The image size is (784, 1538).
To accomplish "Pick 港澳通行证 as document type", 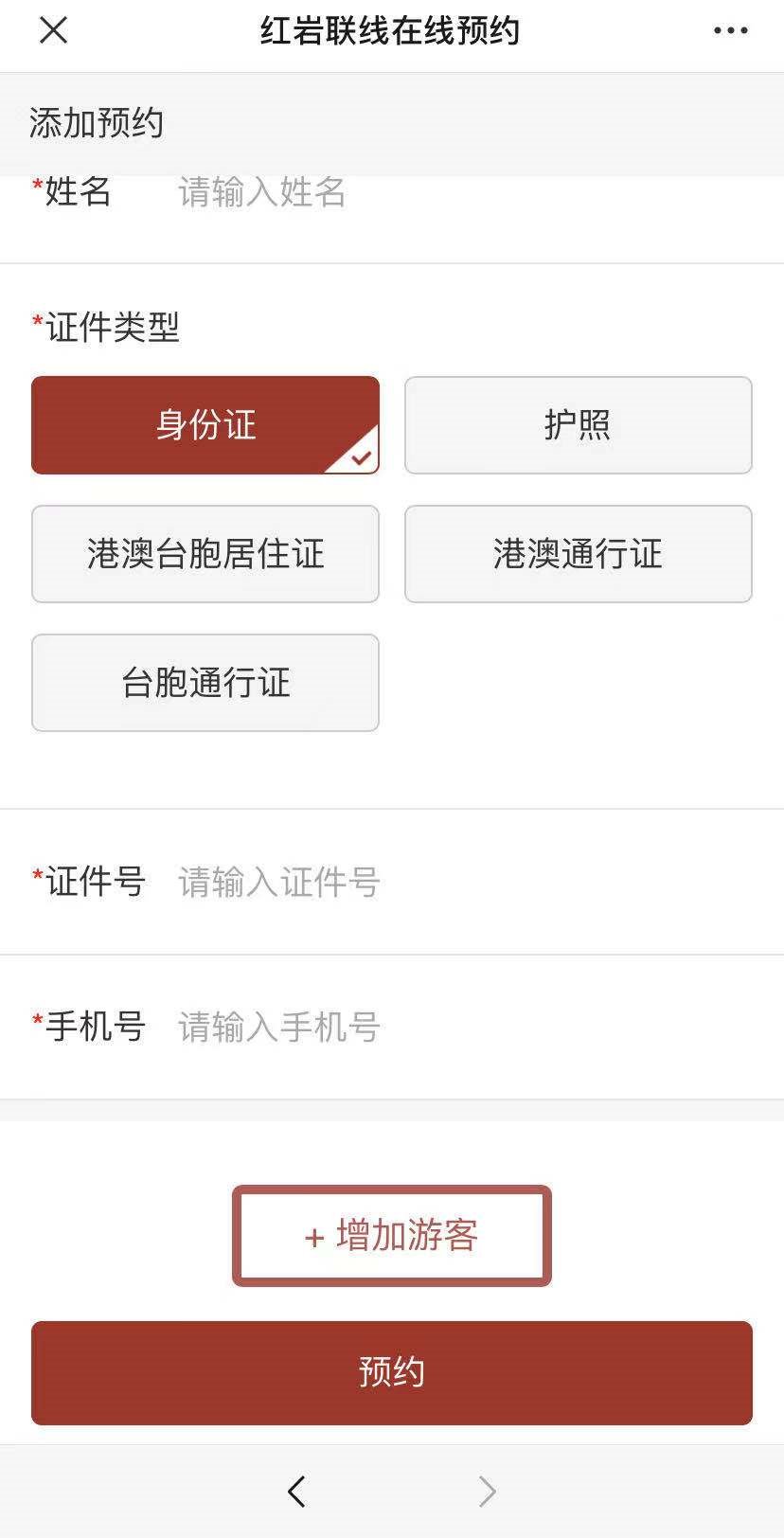I will [578, 554].
